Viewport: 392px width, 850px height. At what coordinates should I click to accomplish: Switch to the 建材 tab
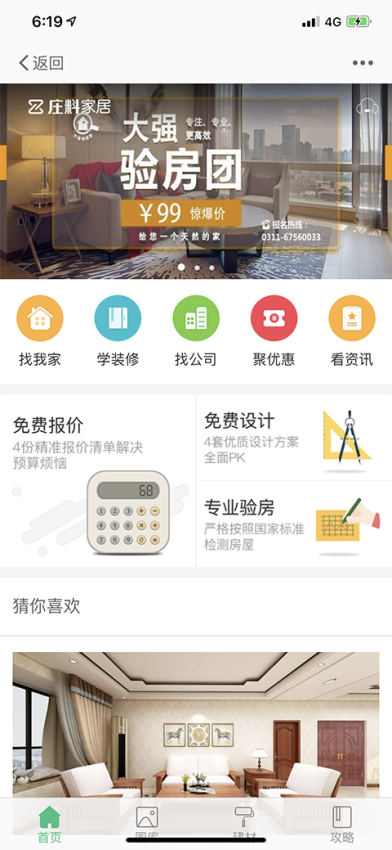tap(245, 824)
